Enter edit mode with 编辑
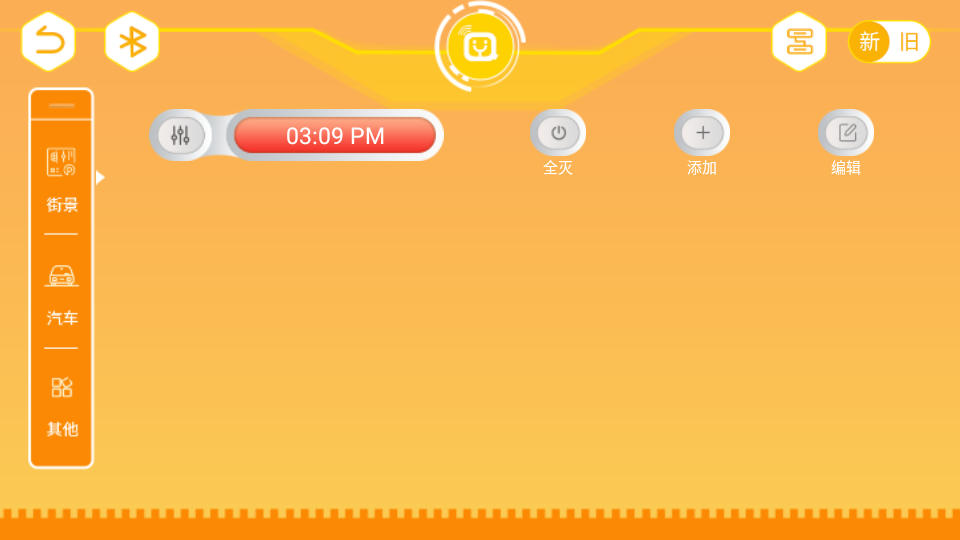The height and width of the screenshot is (540, 960). 846,133
